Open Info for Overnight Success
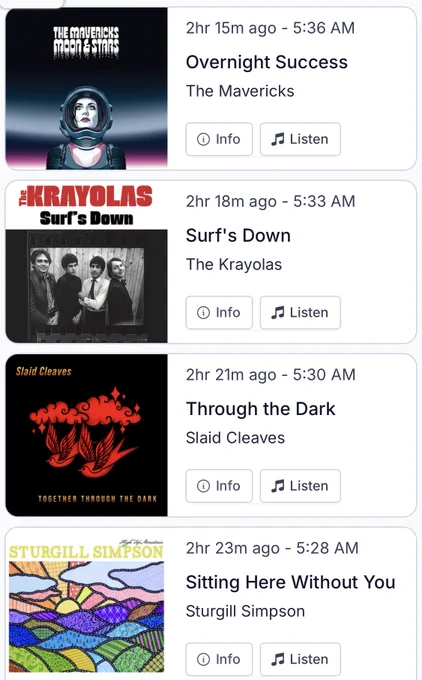422x680 pixels. tap(219, 139)
